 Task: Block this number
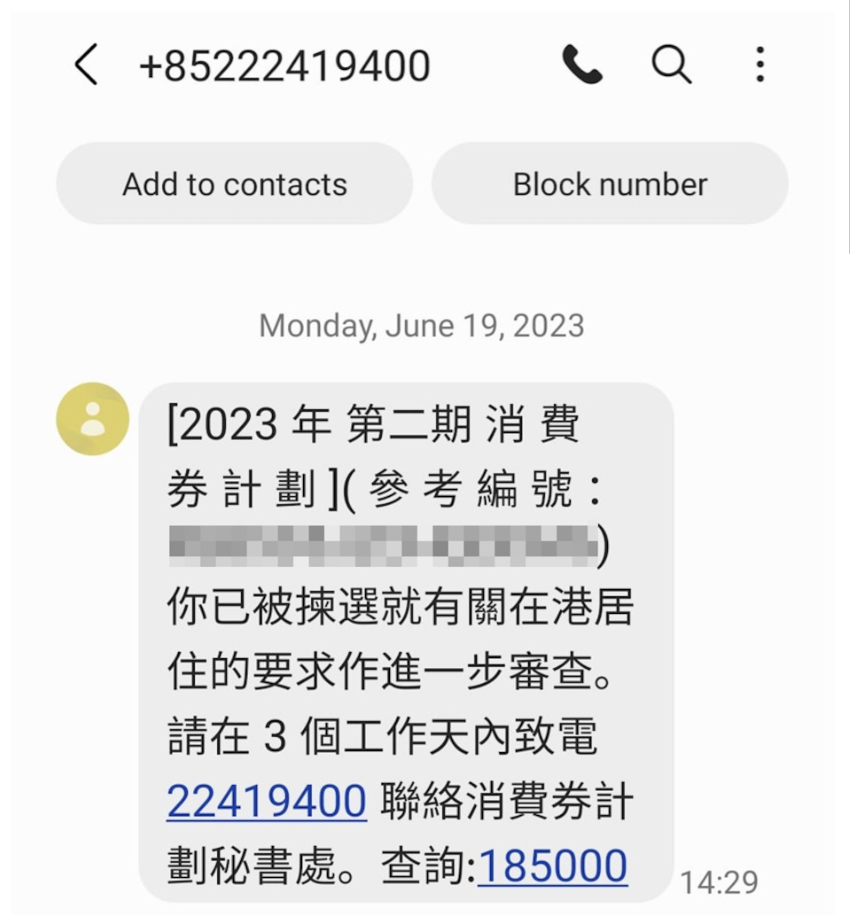click(610, 184)
